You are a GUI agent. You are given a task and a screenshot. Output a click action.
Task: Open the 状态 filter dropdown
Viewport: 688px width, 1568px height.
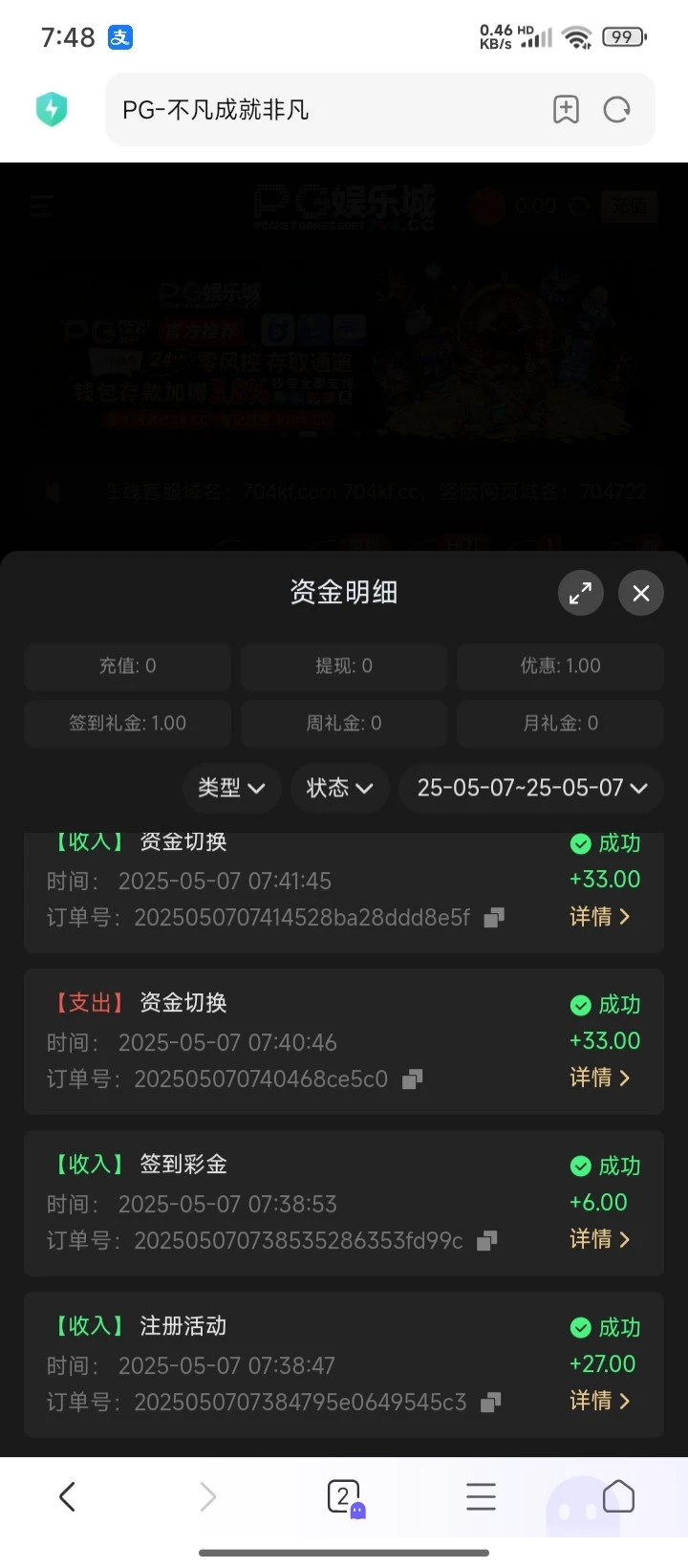point(339,788)
